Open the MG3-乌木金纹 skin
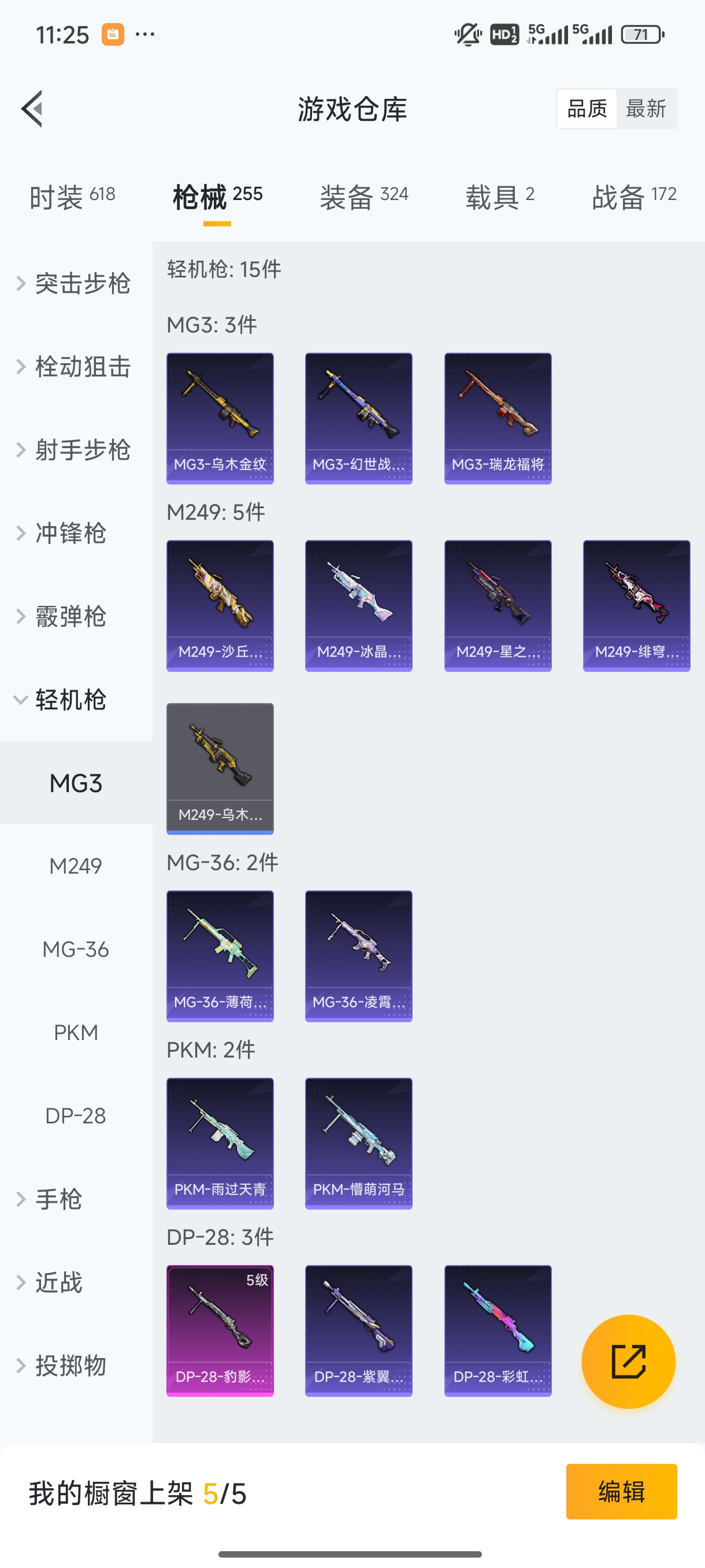This screenshot has height=1568, width=705. (220, 418)
